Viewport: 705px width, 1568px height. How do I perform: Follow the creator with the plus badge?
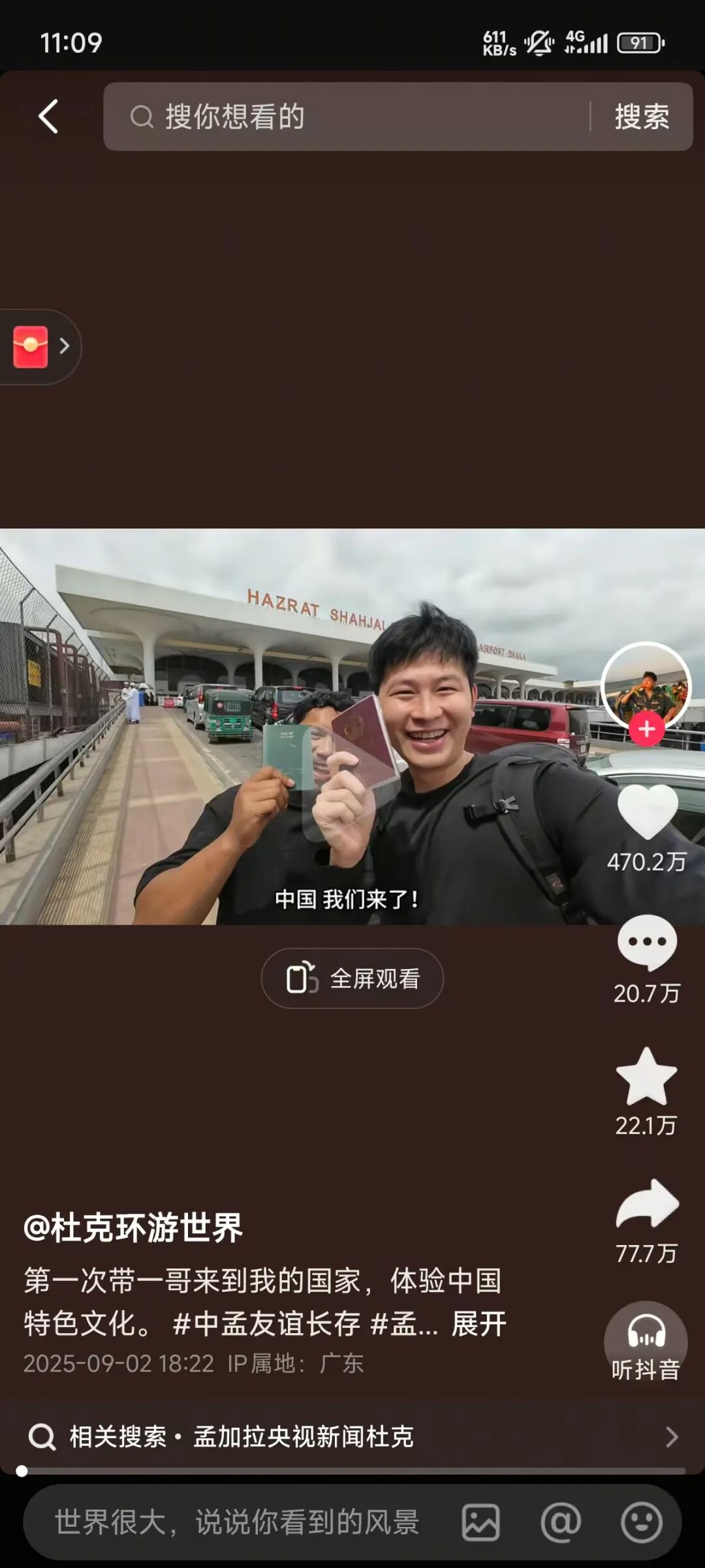click(x=646, y=729)
